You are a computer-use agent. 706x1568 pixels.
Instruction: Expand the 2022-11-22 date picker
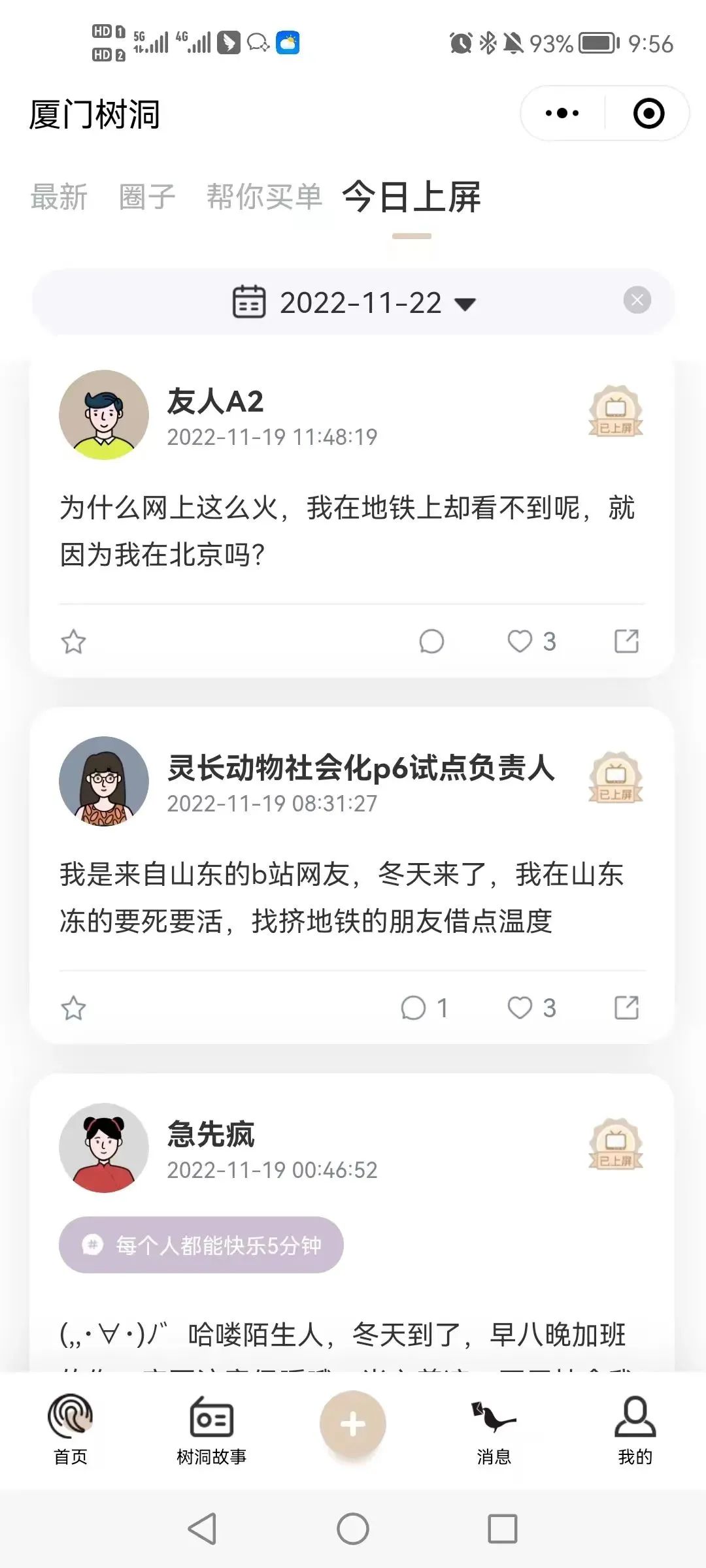coord(354,303)
